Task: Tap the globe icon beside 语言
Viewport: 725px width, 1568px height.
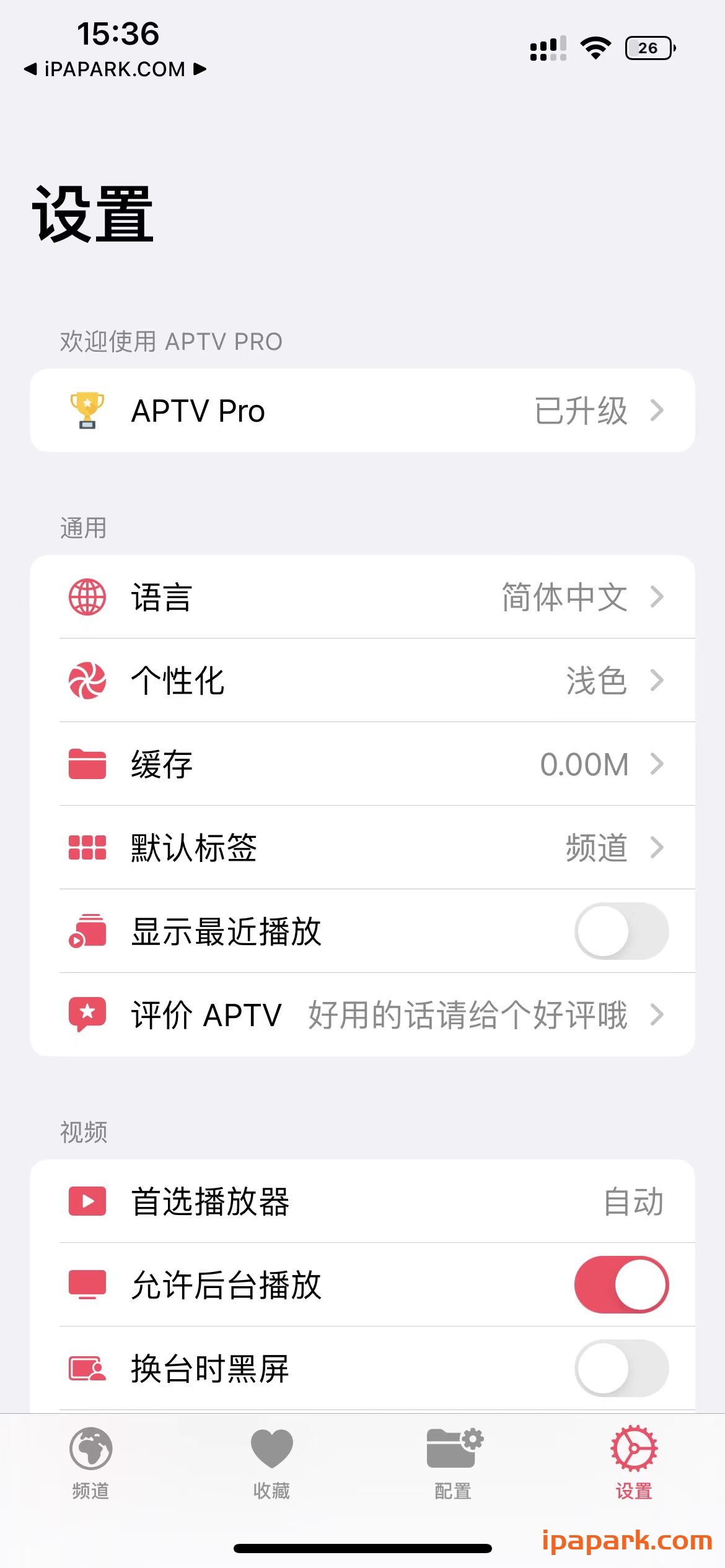Action: tap(87, 596)
